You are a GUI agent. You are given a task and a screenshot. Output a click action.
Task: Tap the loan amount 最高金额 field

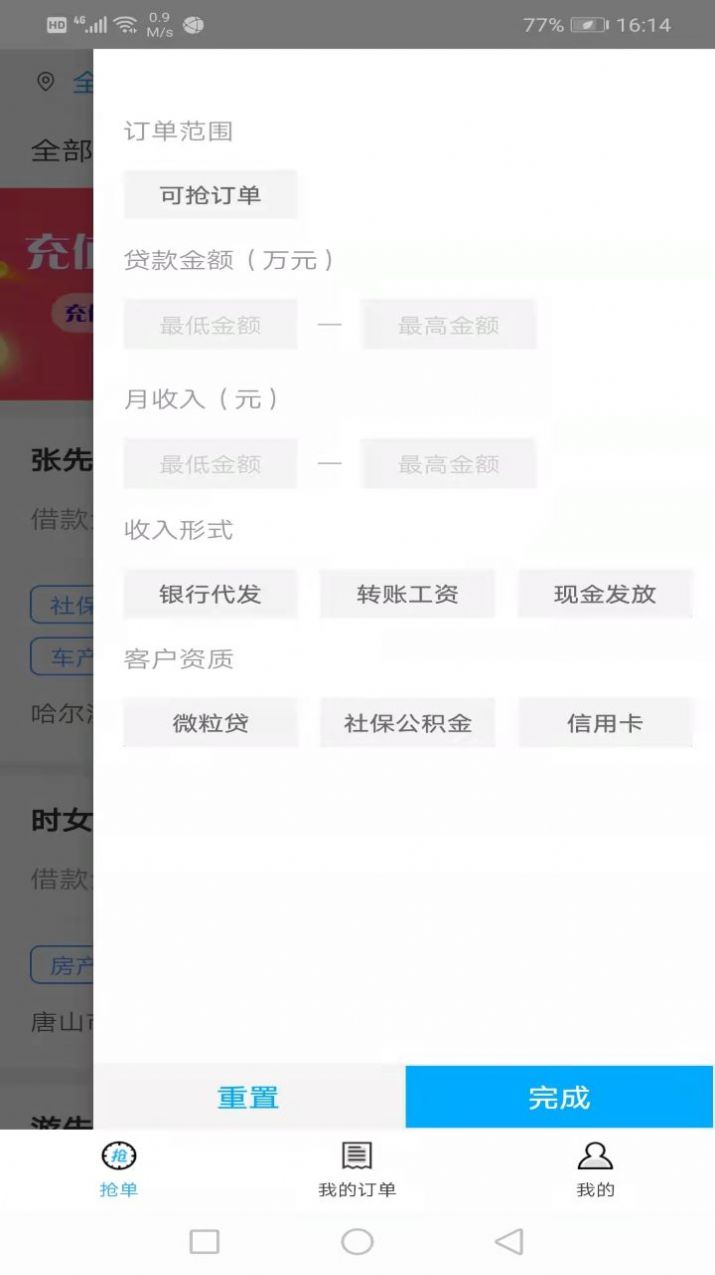tap(448, 325)
